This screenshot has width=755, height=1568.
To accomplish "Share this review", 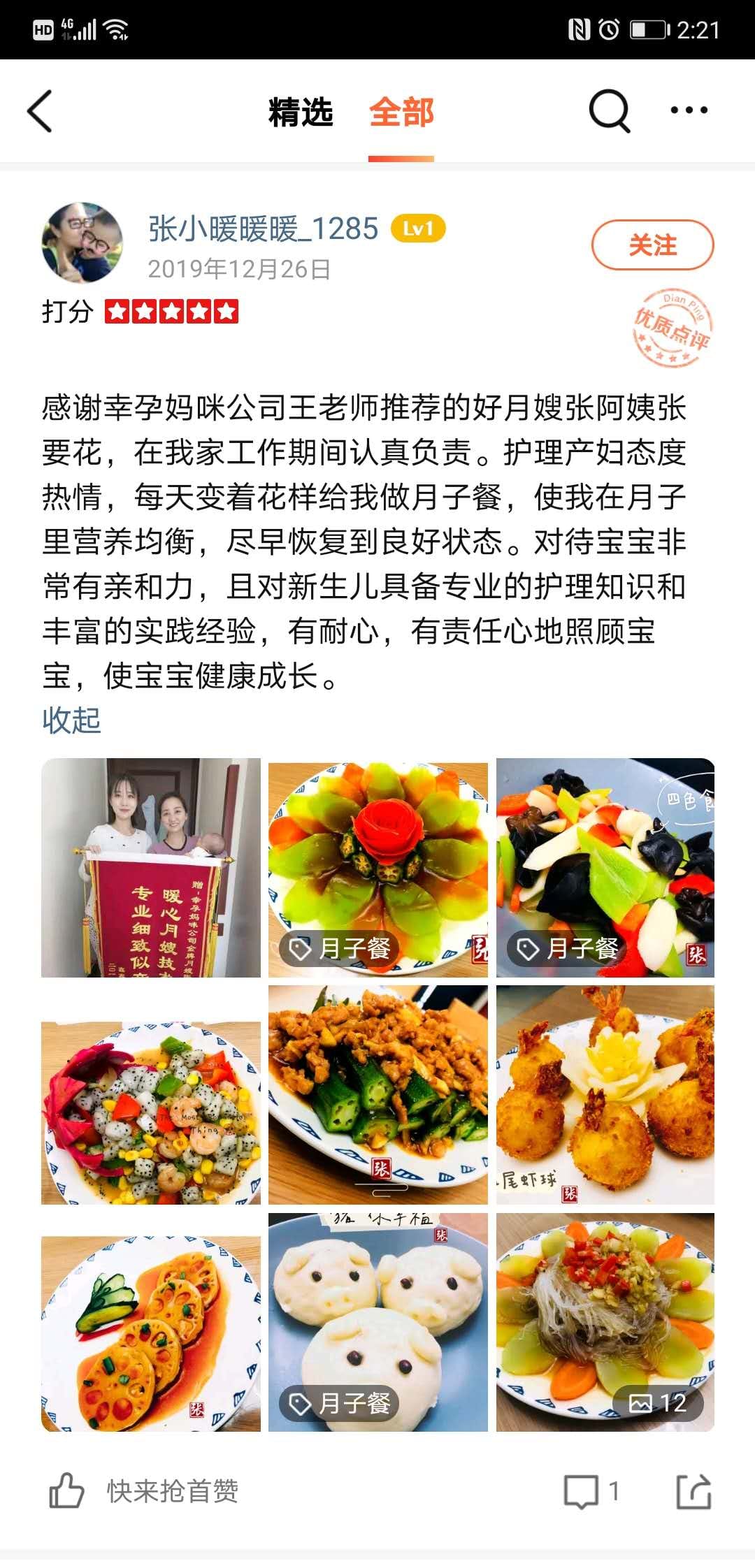I will (x=693, y=1491).
